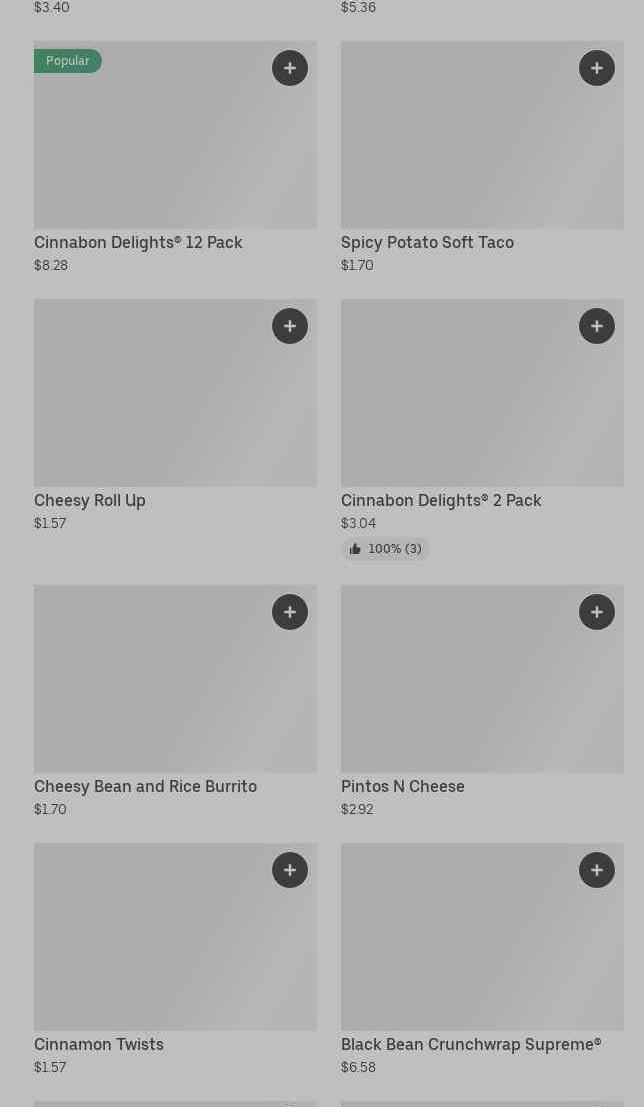Open the Pintos N Cheese item card
644x1107 pixels.
click(482, 702)
